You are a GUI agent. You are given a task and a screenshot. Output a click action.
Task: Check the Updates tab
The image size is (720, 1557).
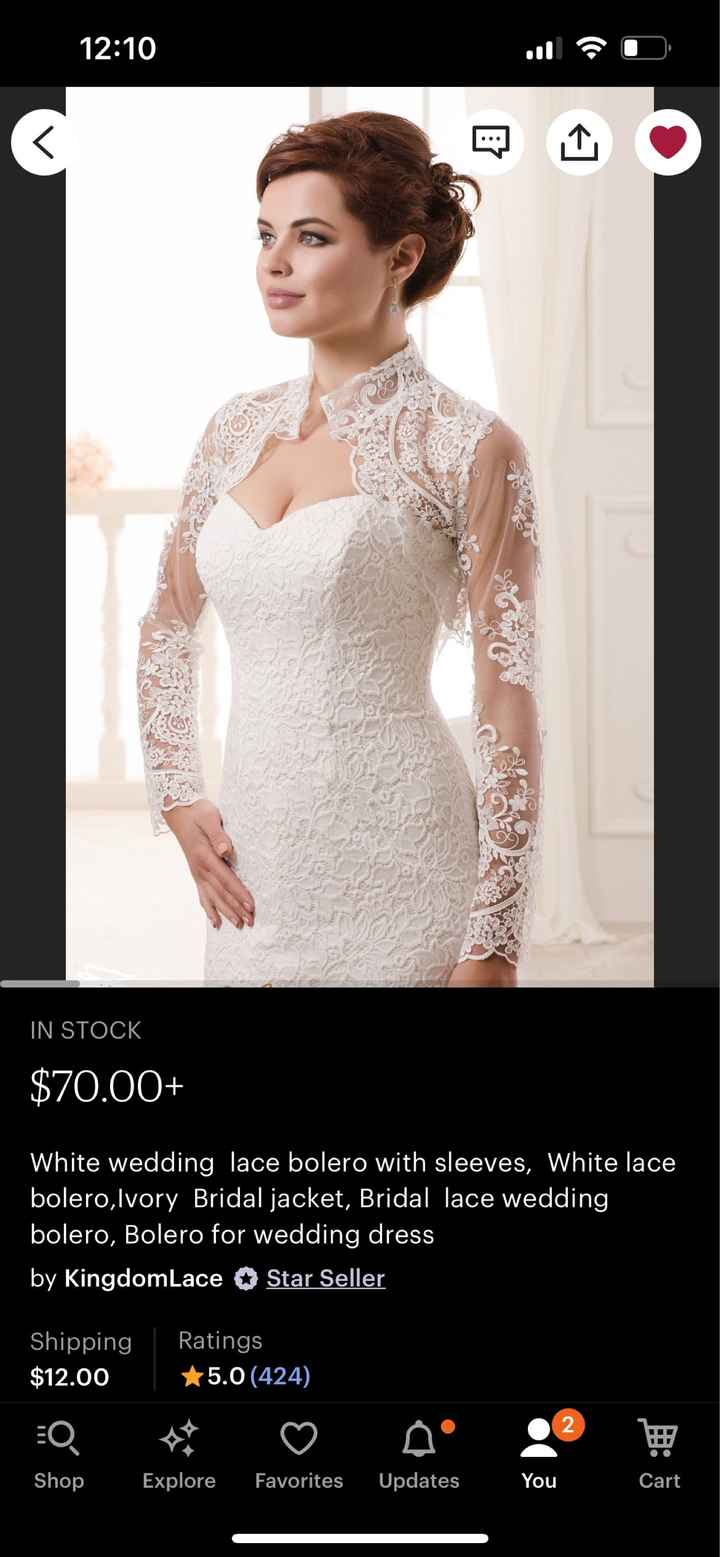click(419, 1455)
